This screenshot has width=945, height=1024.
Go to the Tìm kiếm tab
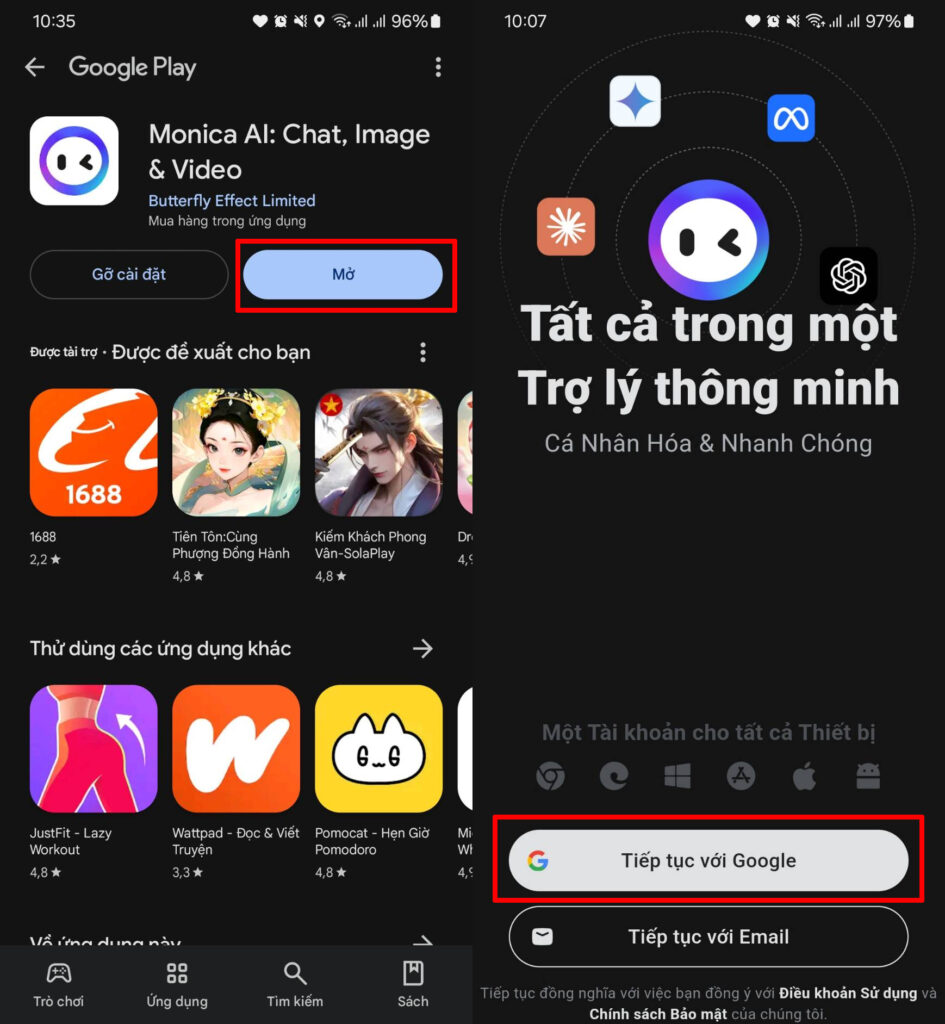tap(295, 984)
